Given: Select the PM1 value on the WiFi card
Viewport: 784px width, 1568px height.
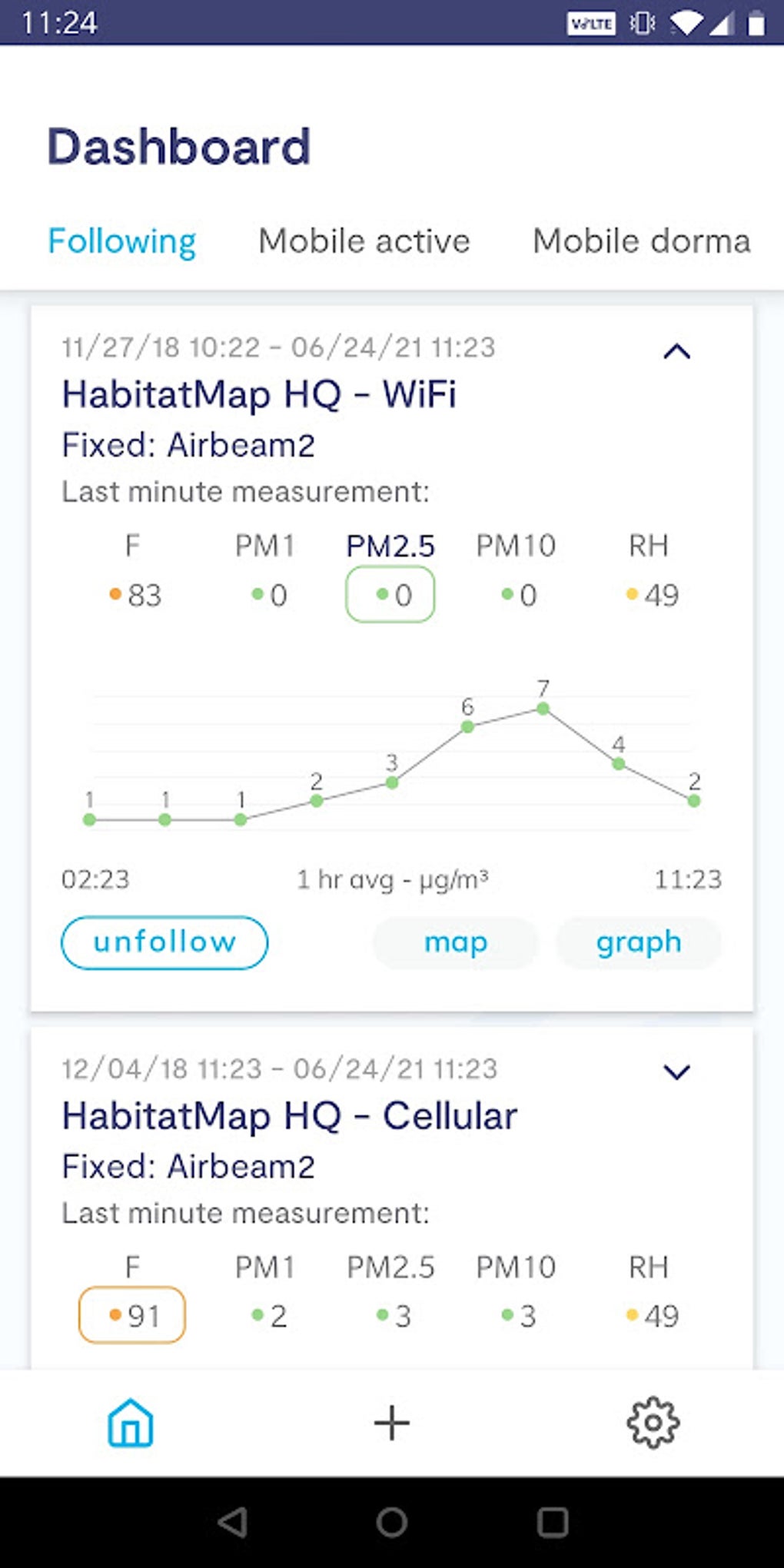Looking at the screenshot, I should [x=266, y=593].
